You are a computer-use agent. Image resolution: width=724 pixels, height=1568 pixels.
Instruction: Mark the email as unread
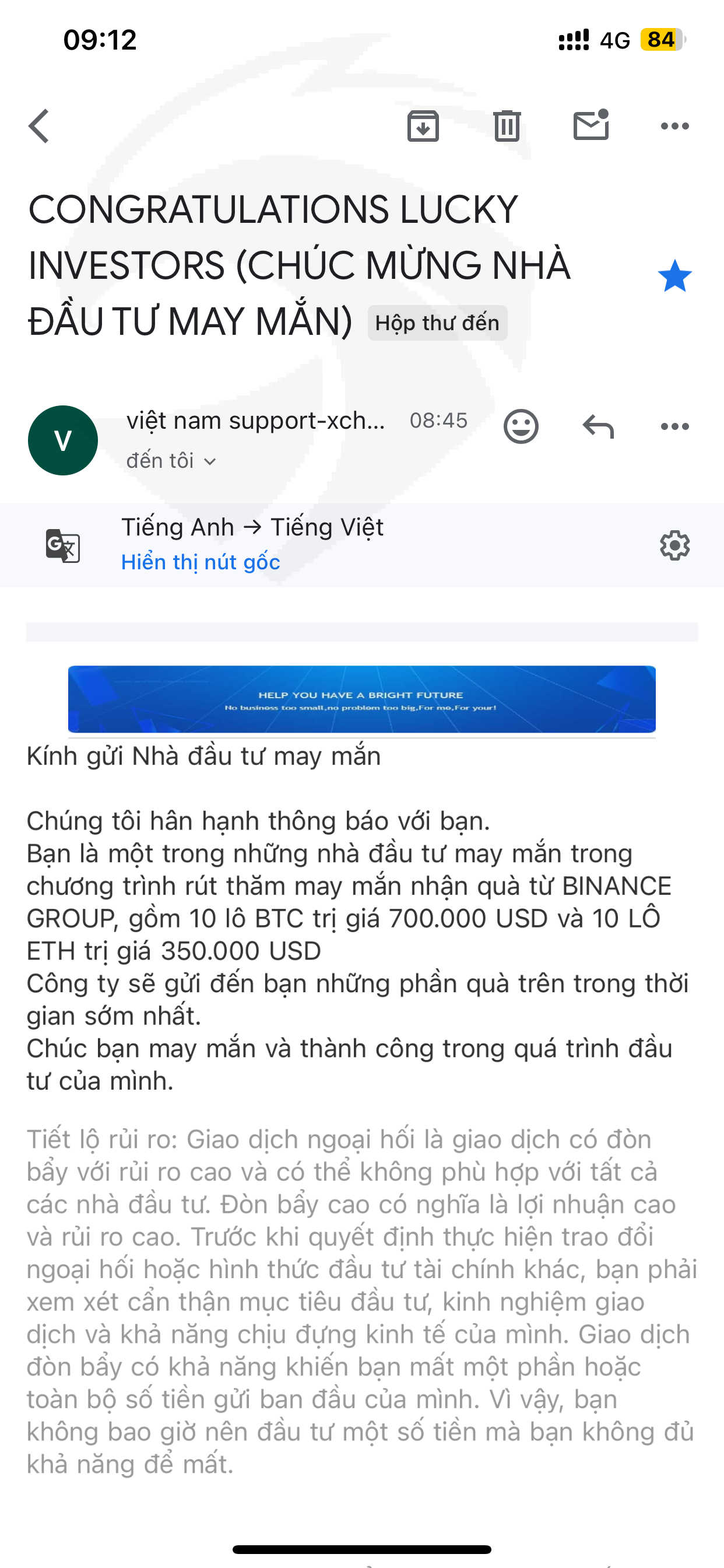(x=591, y=125)
